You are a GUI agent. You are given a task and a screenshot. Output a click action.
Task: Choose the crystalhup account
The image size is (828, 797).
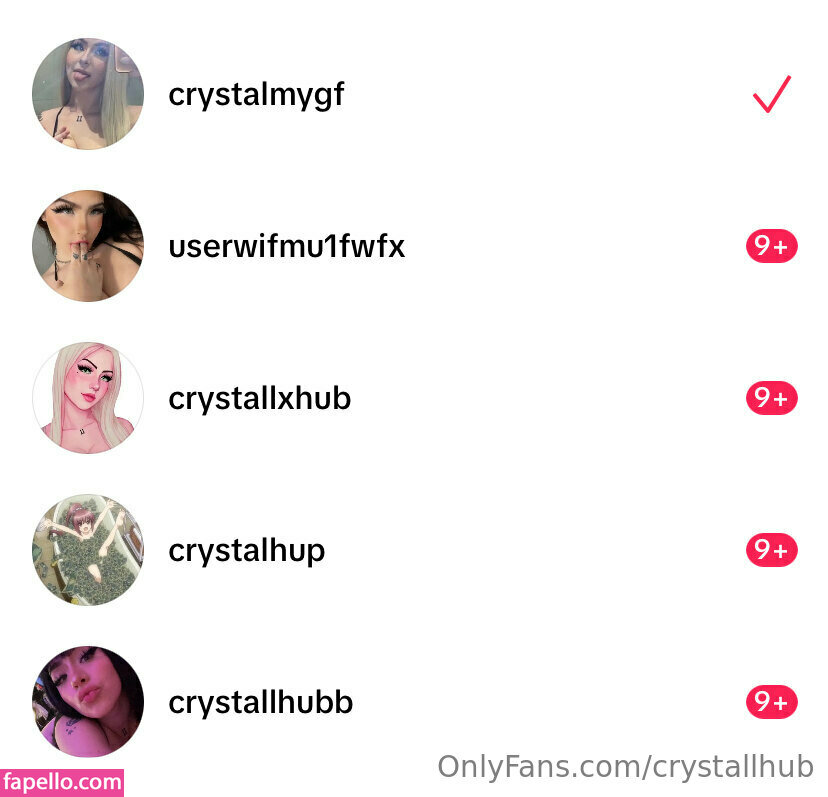coord(246,550)
